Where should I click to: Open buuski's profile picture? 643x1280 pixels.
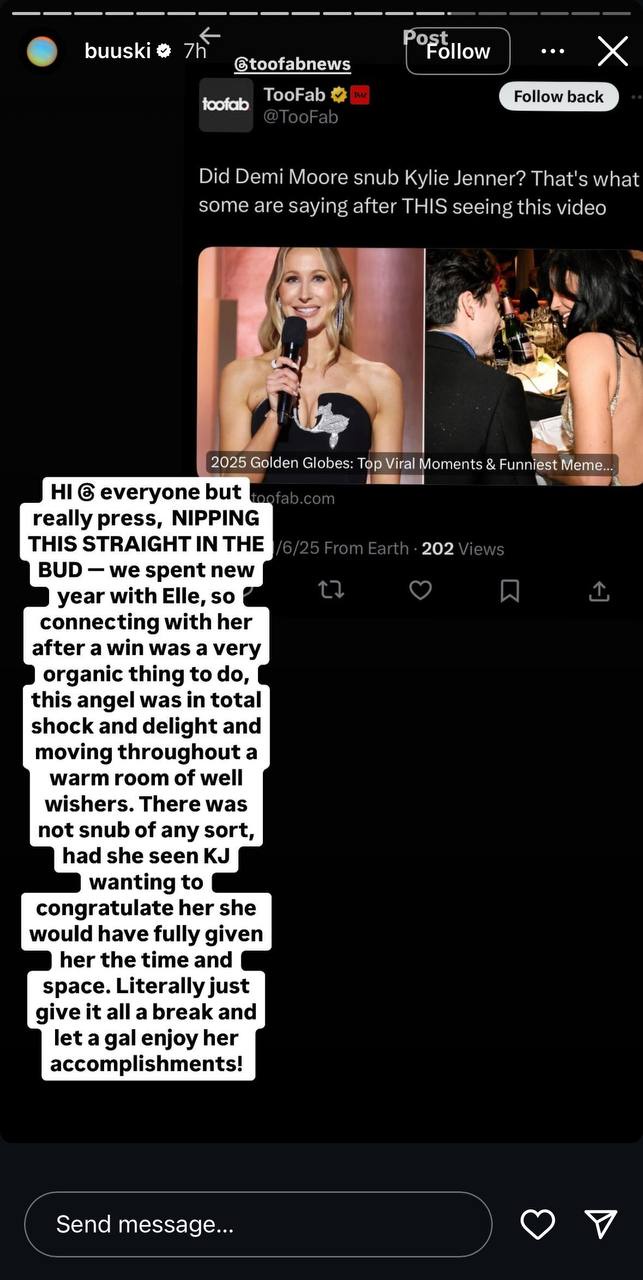tap(42, 51)
